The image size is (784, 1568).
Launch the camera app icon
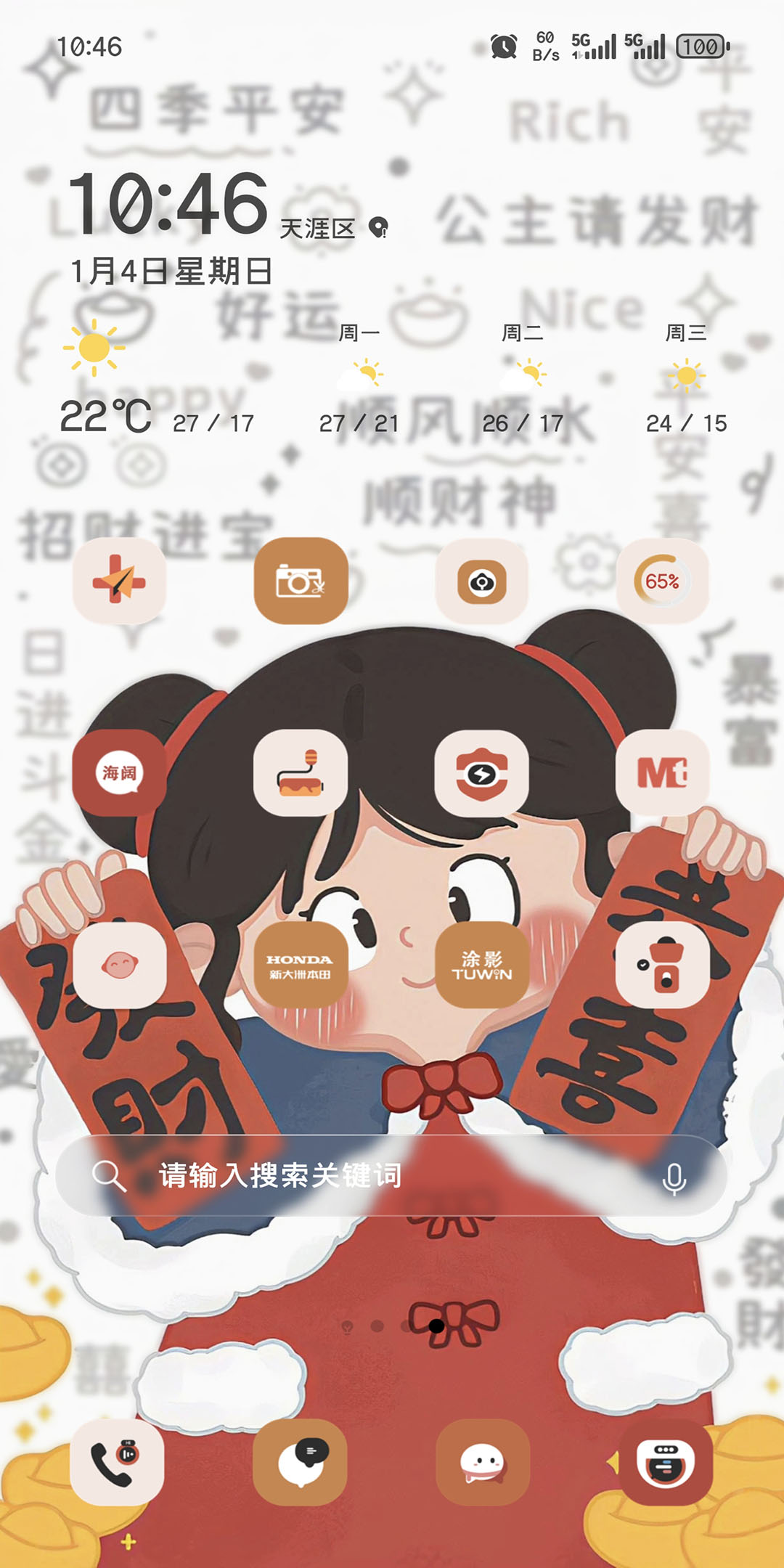click(x=301, y=581)
